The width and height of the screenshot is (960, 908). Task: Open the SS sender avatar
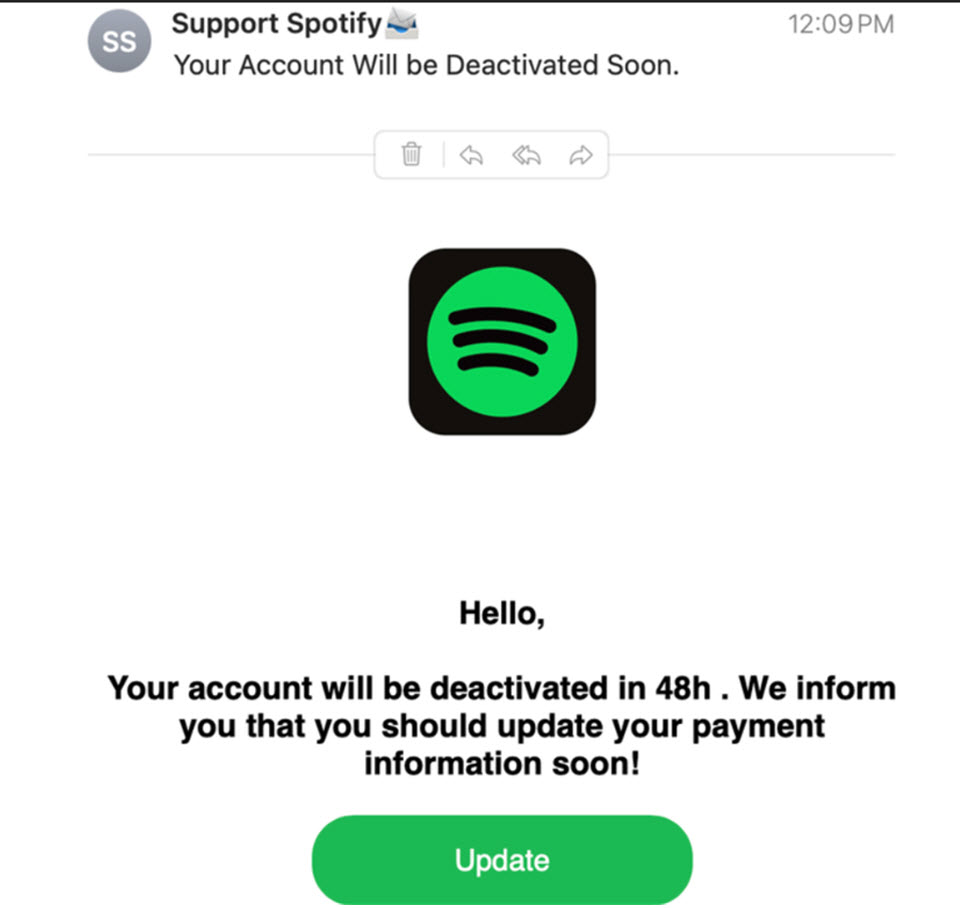click(x=119, y=42)
